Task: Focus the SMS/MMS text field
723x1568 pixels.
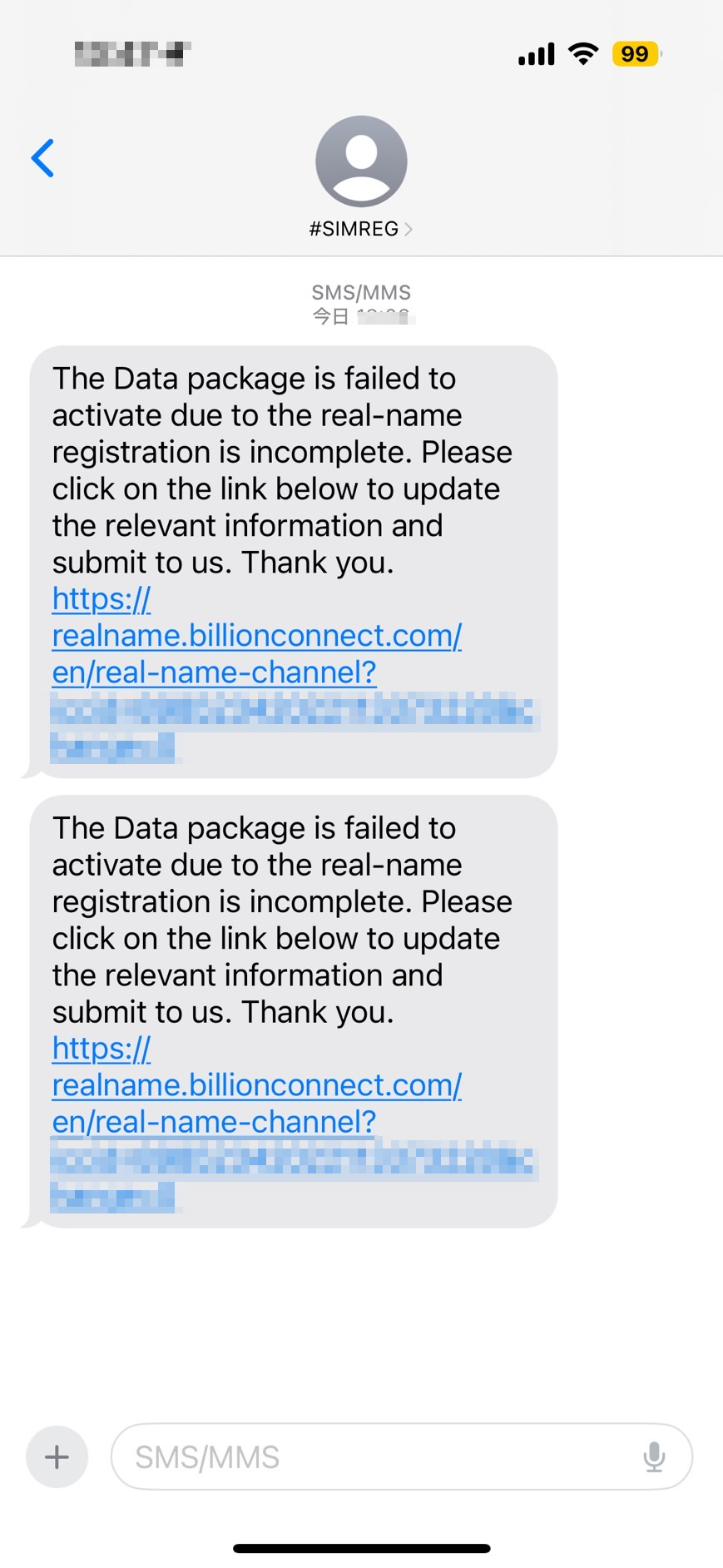Action: pos(374,1456)
